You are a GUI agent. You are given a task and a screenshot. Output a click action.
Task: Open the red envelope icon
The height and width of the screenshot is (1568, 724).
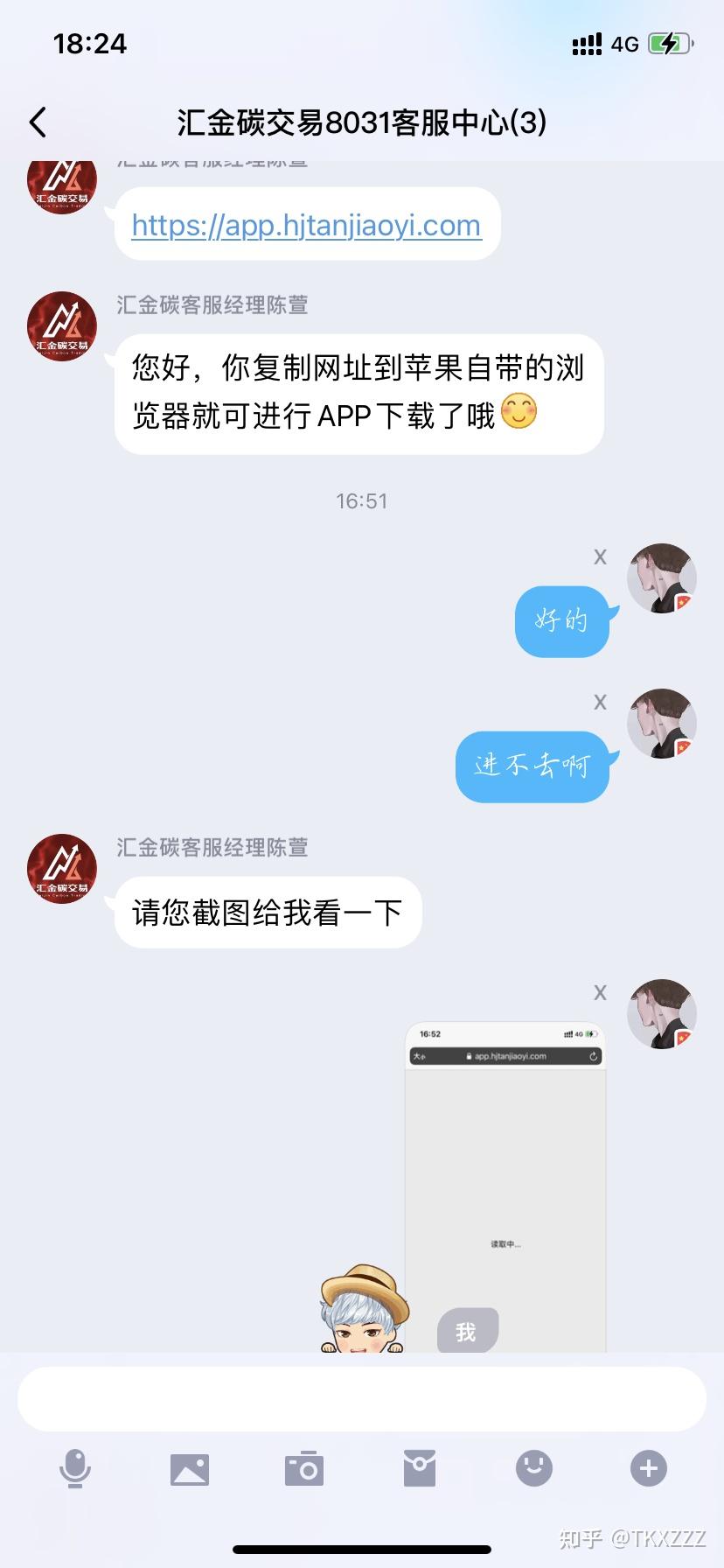tap(420, 1468)
